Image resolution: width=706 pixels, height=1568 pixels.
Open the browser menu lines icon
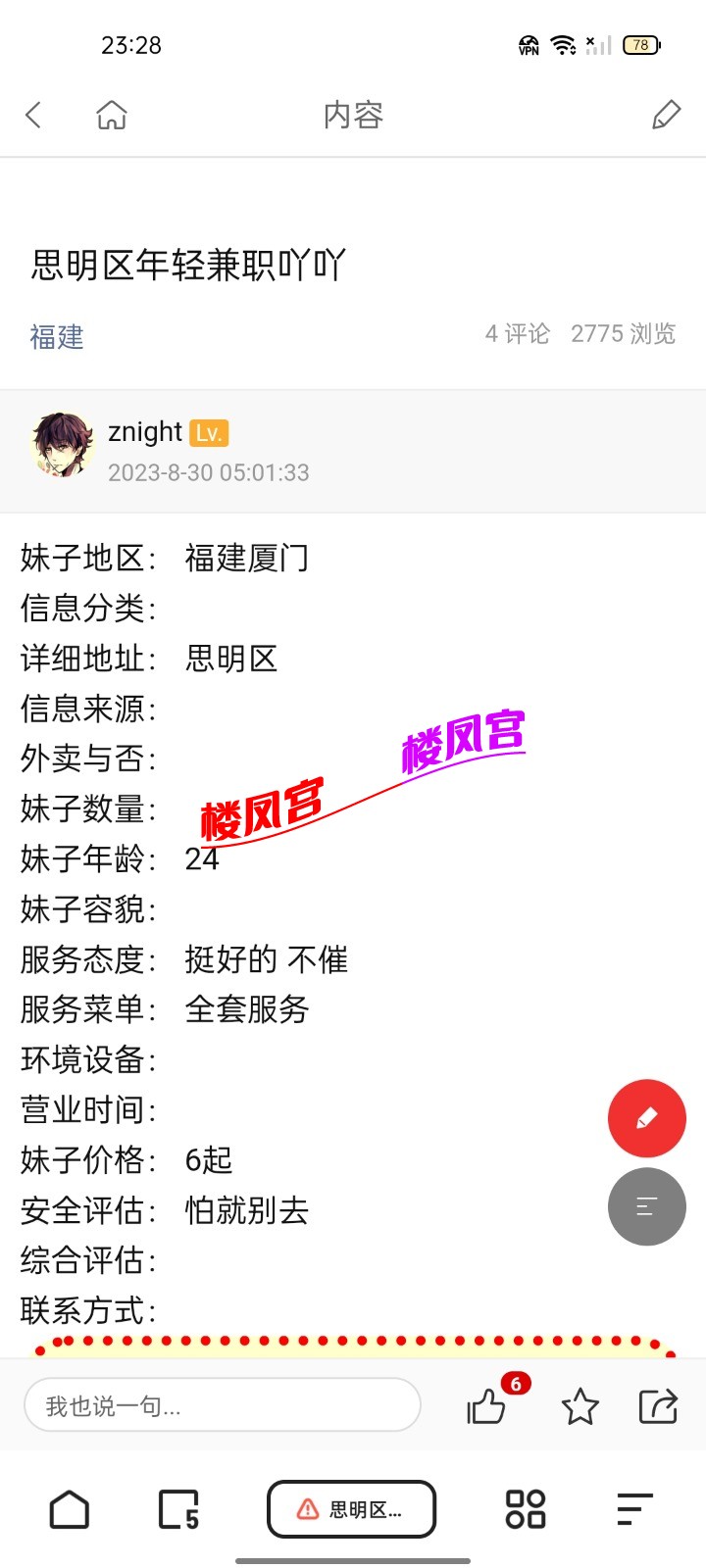[634, 1509]
